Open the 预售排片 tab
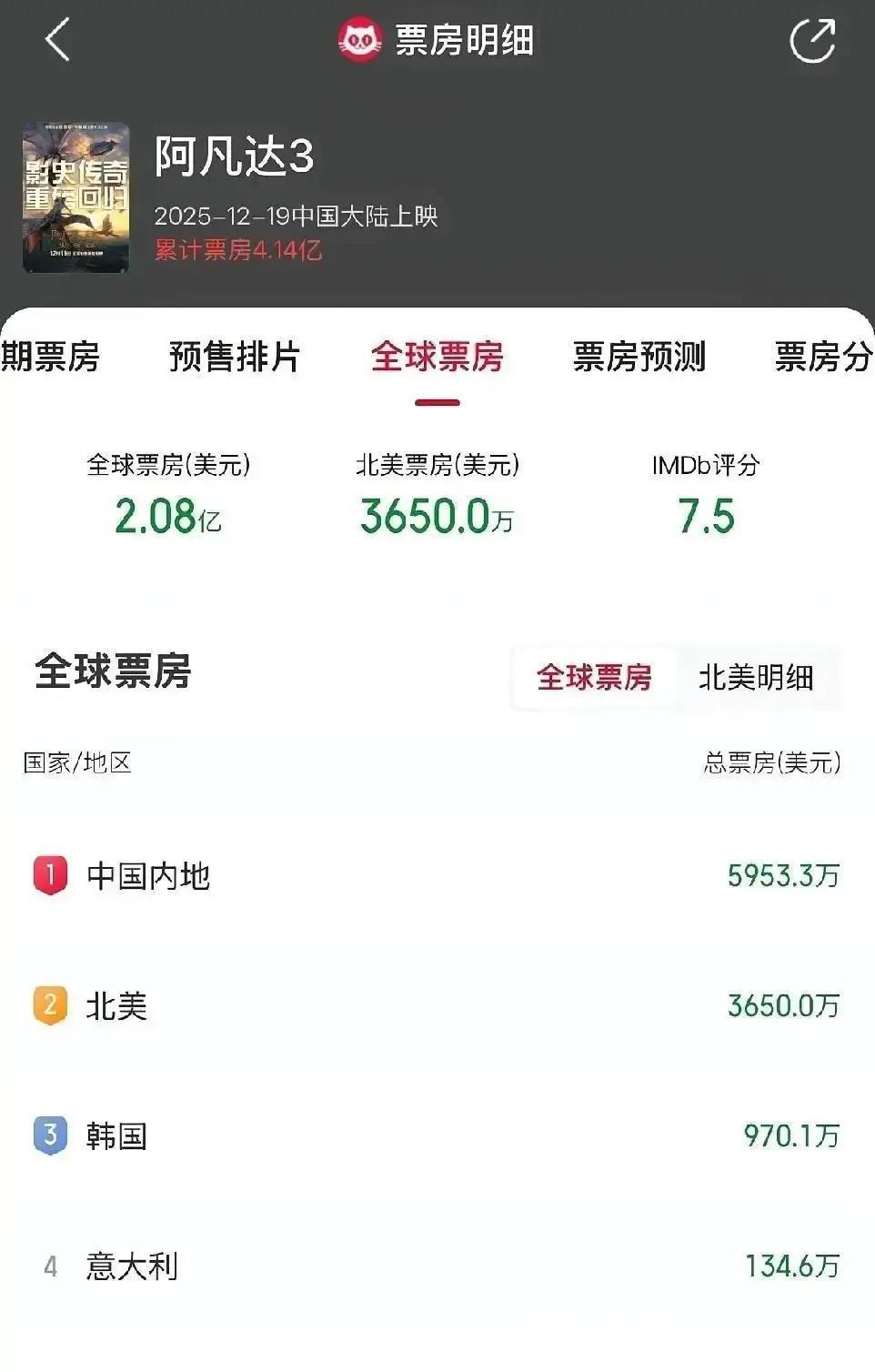875x1372 pixels. click(234, 358)
